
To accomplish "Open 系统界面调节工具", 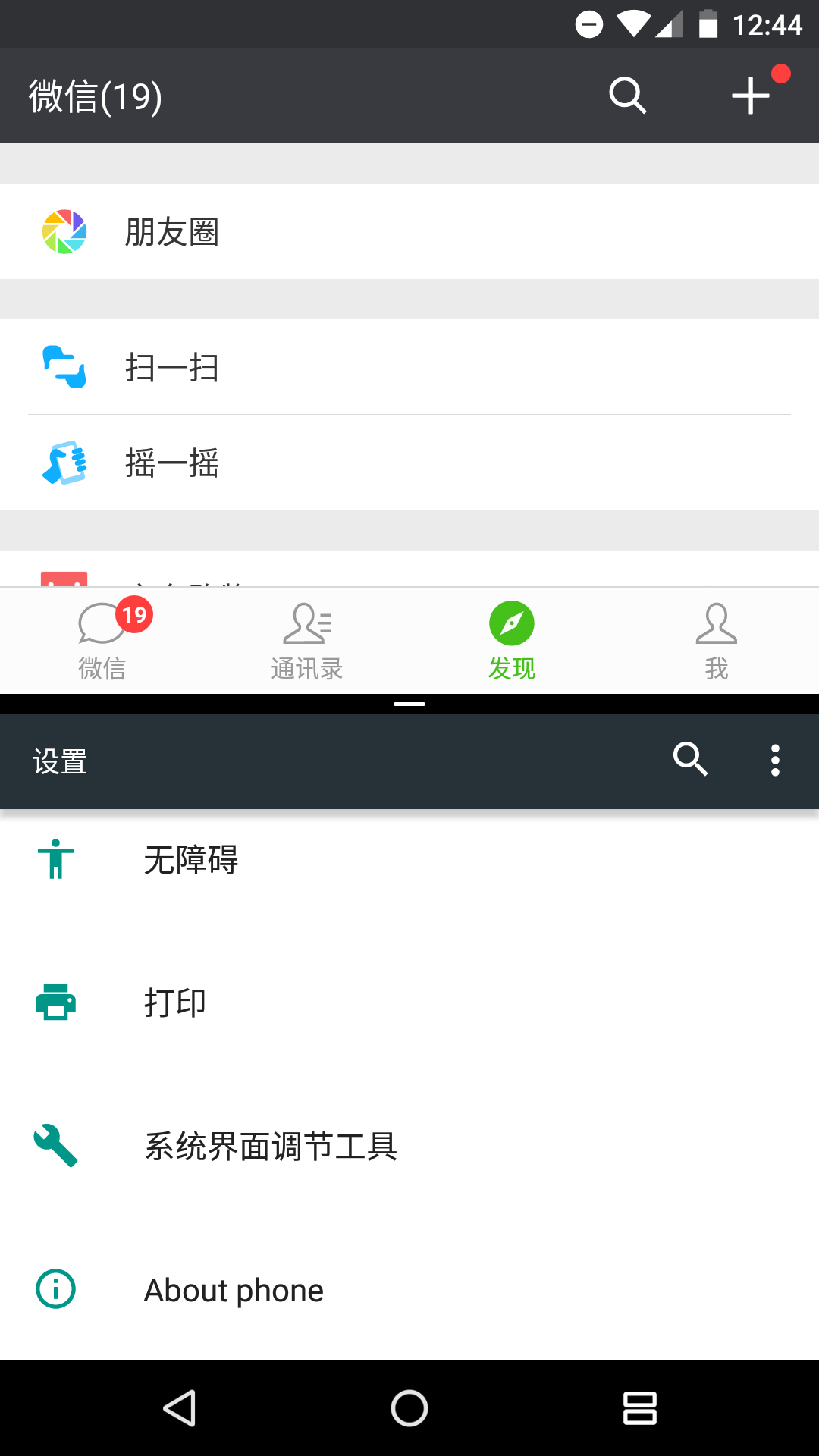I will click(x=409, y=1146).
